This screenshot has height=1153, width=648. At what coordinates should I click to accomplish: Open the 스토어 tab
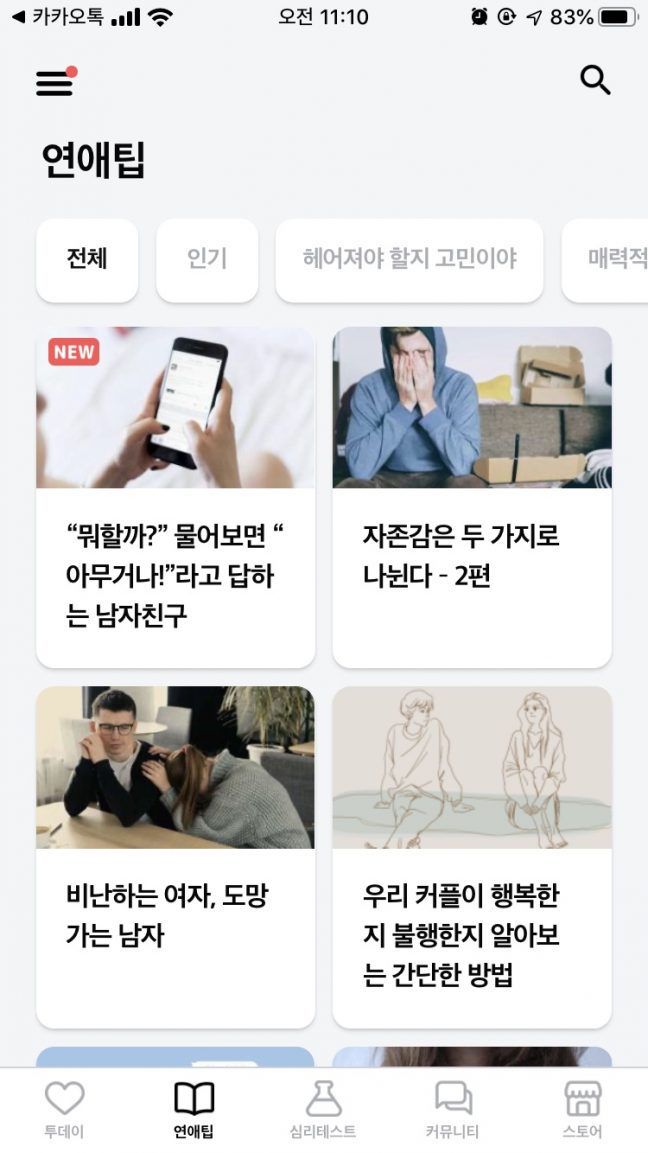(582, 1110)
